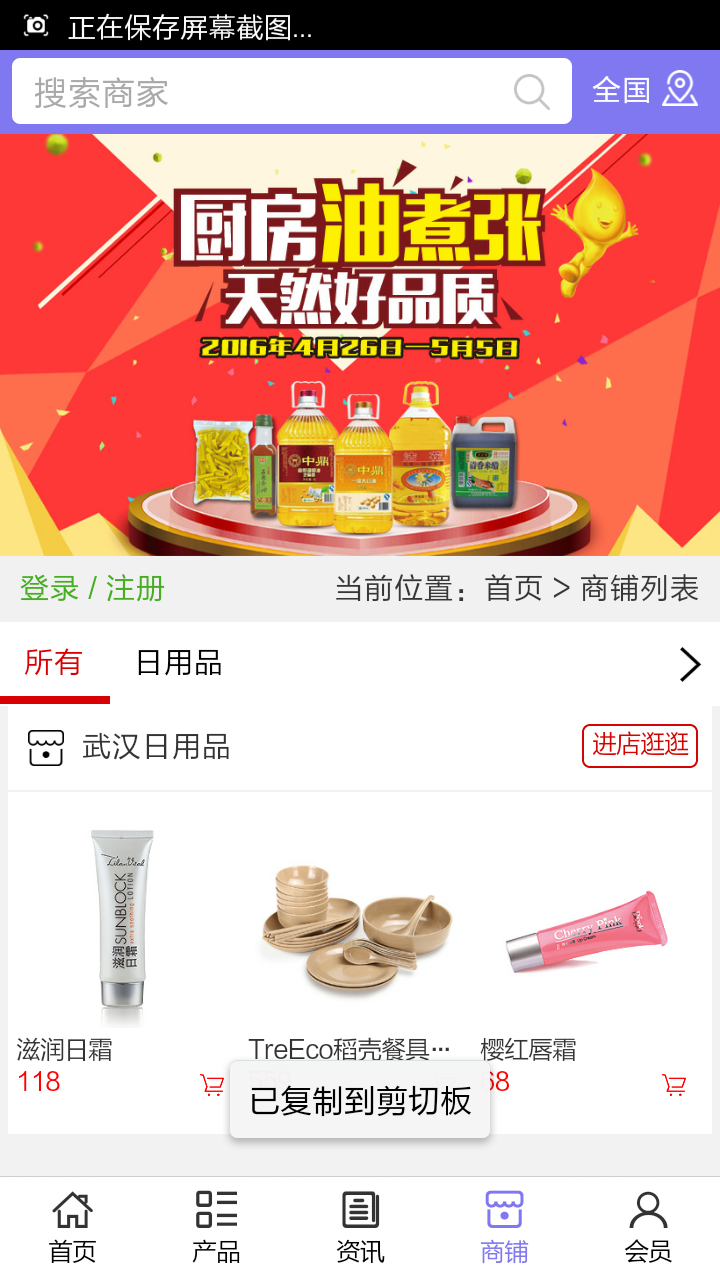The height and width of the screenshot is (1280, 720).
Task: Expand more categories with the arrow
Action: pyautogui.click(x=689, y=664)
